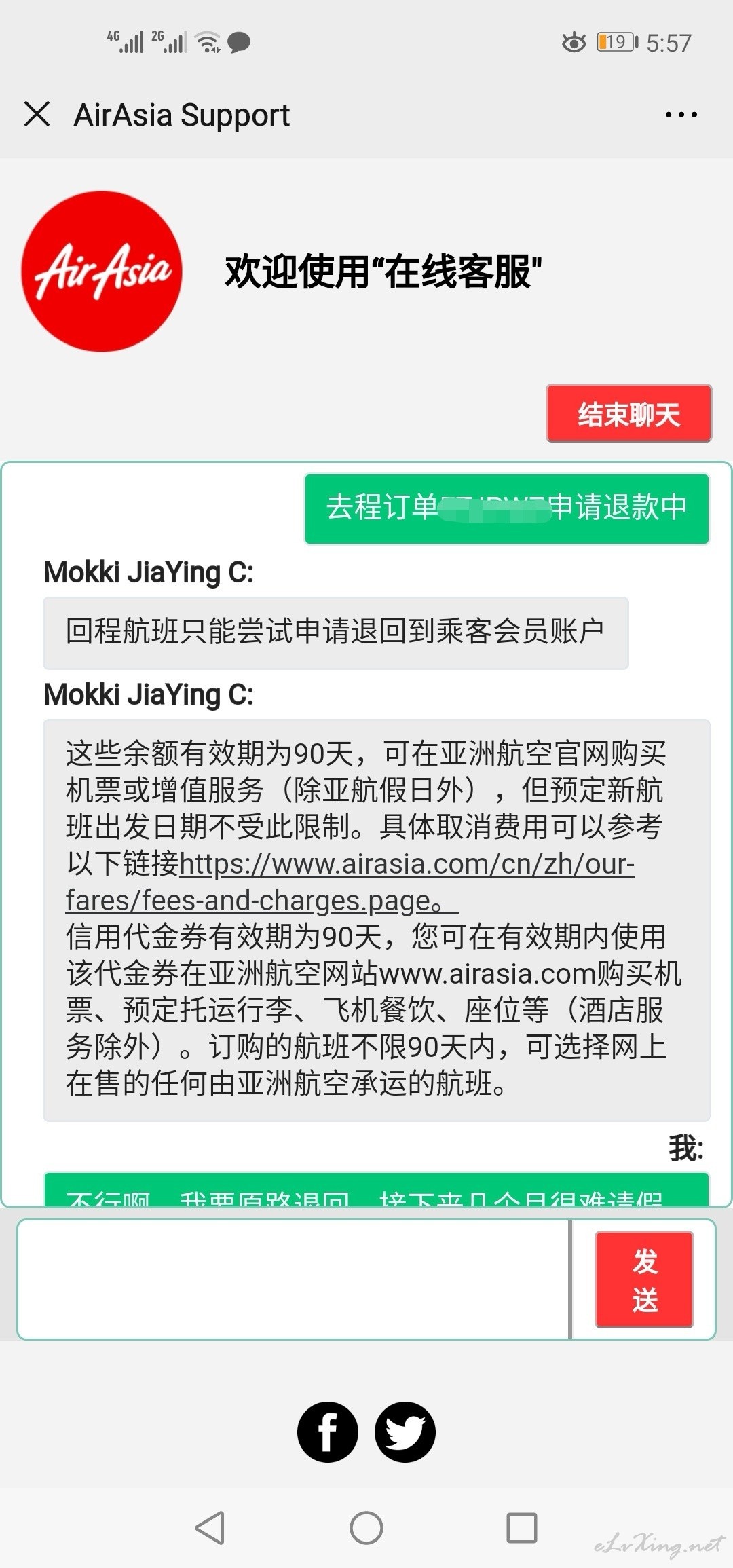Screen dimensions: 733x1568
Task: Tap the red 结束聊天 button
Action: (628, 413)
